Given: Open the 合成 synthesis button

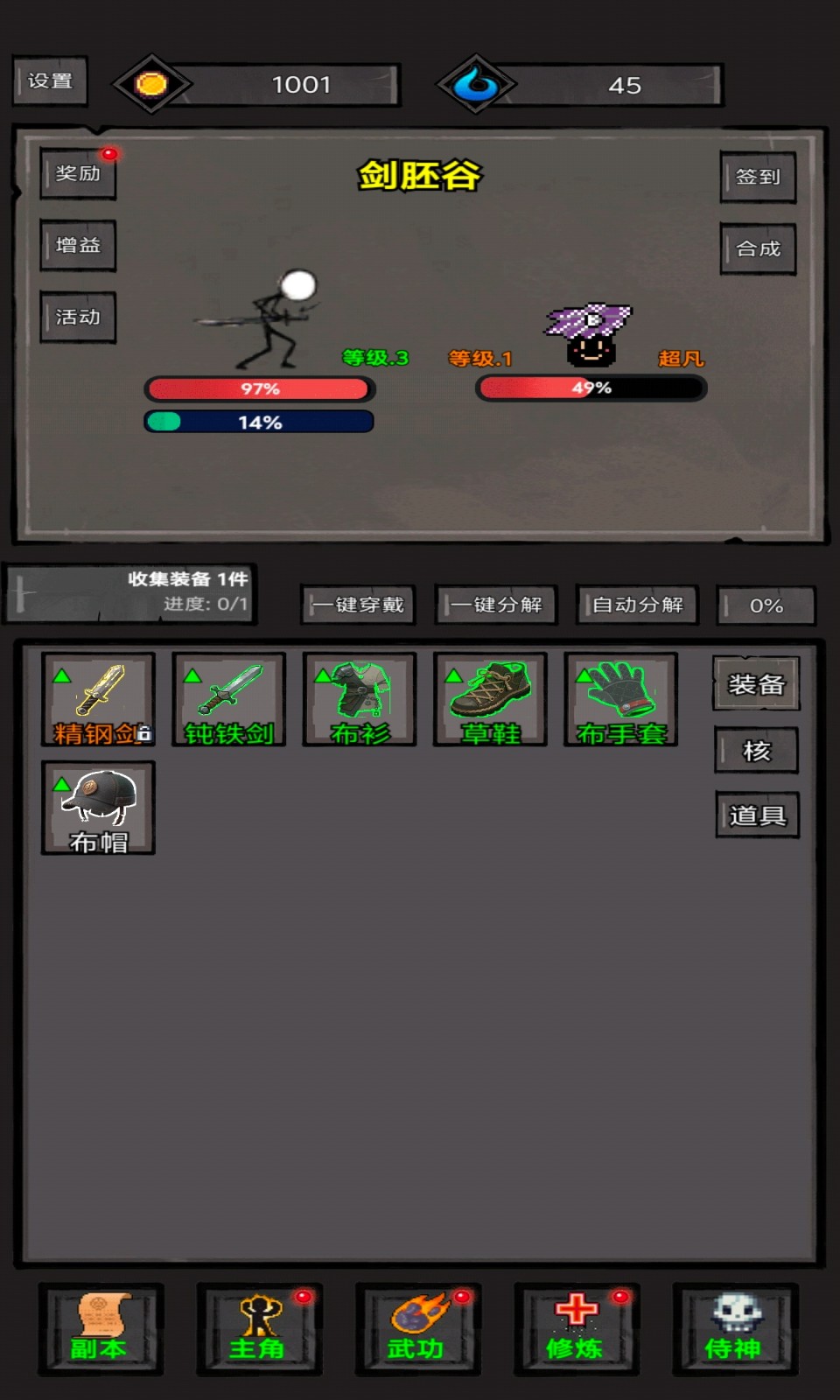Looking at the screenshot, I should (758, 248).
